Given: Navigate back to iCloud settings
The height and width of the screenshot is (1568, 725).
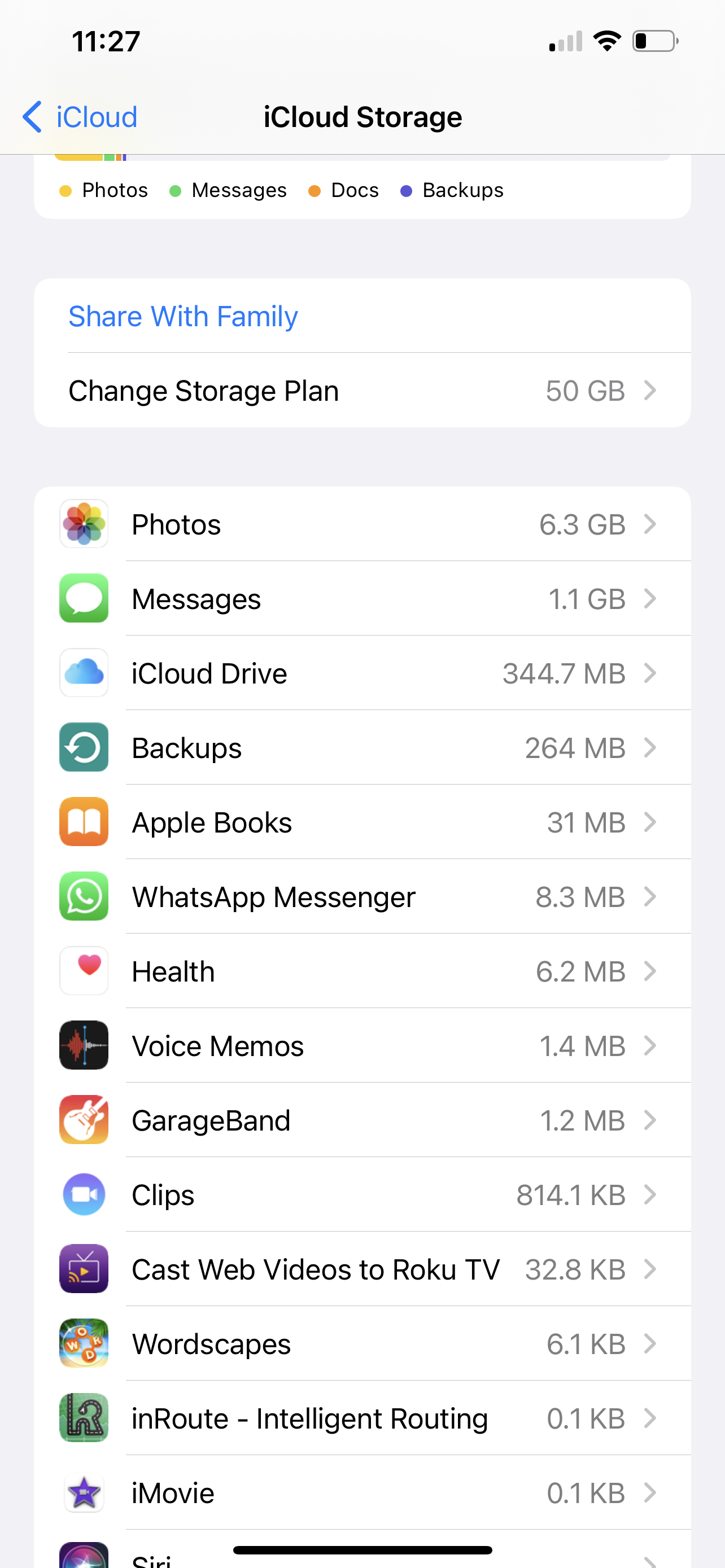Looking at the screenshot, I should tap(78, 116).
